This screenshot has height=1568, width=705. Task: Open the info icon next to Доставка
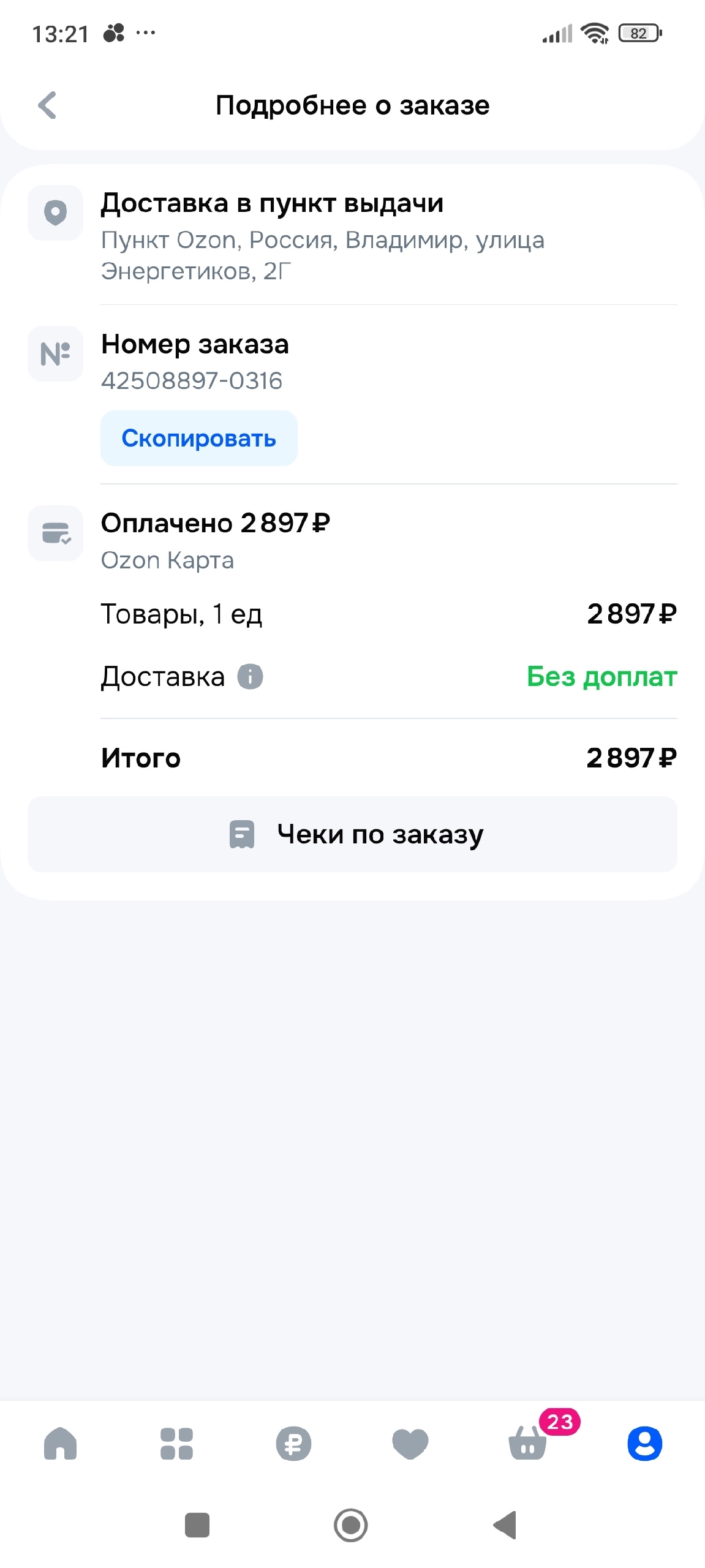pos(250,677)
